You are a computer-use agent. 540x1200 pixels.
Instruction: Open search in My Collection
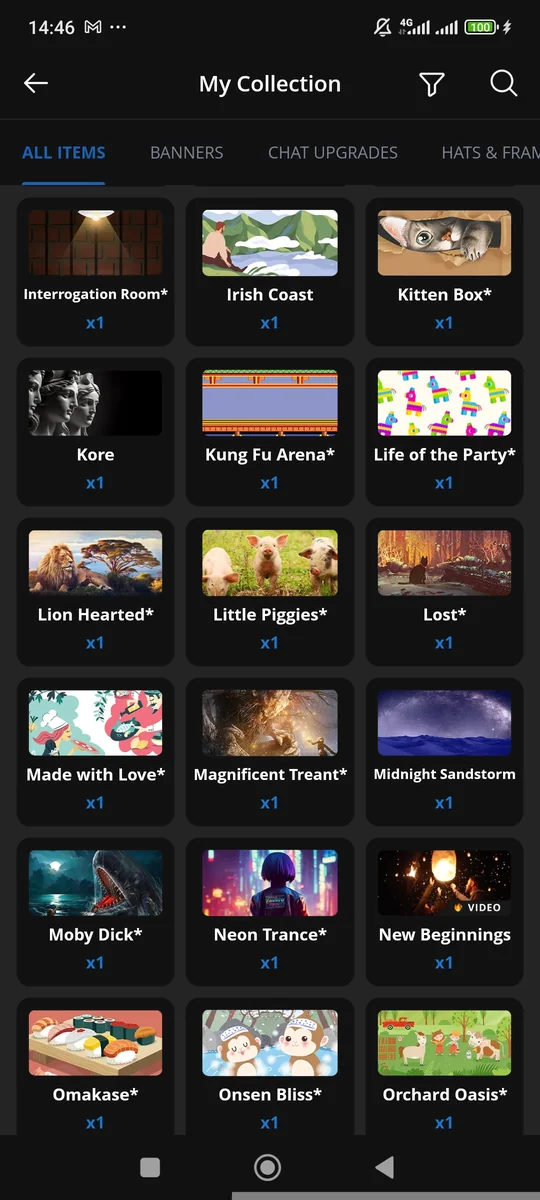tap(503, 84)
